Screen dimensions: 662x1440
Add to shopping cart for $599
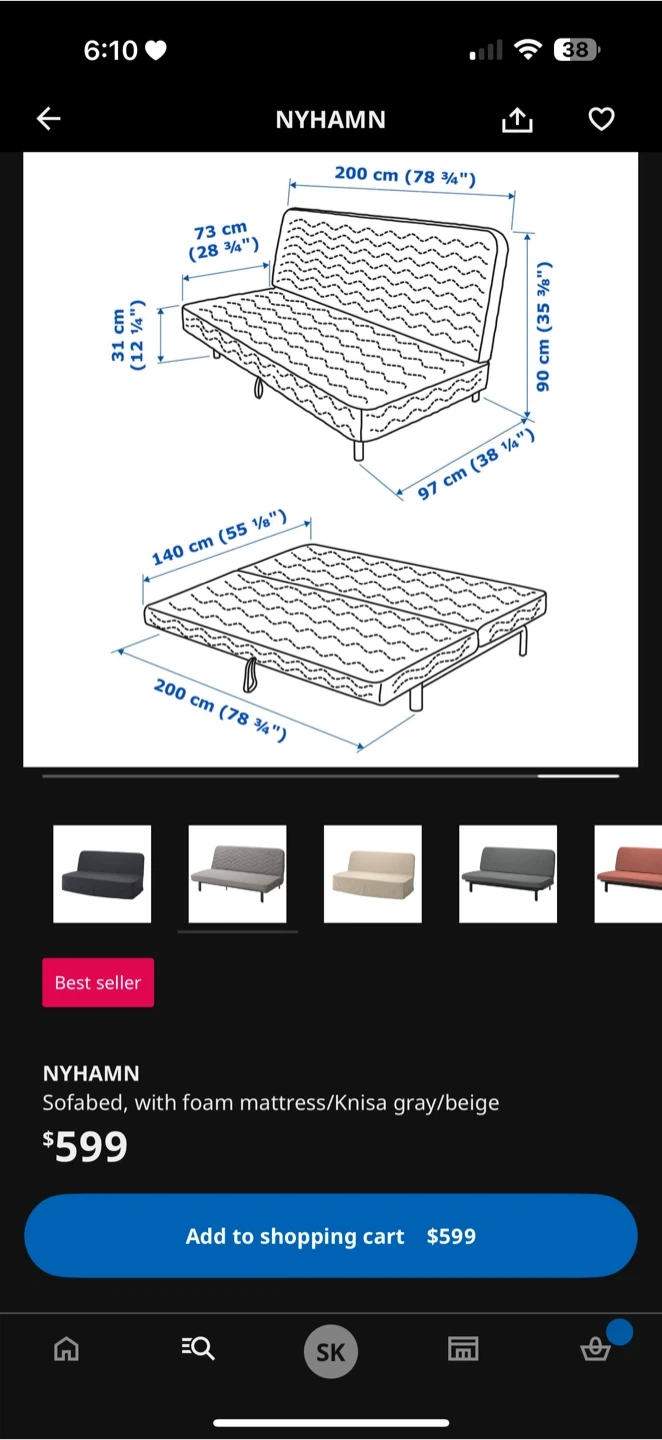(x=331, y=1236)
